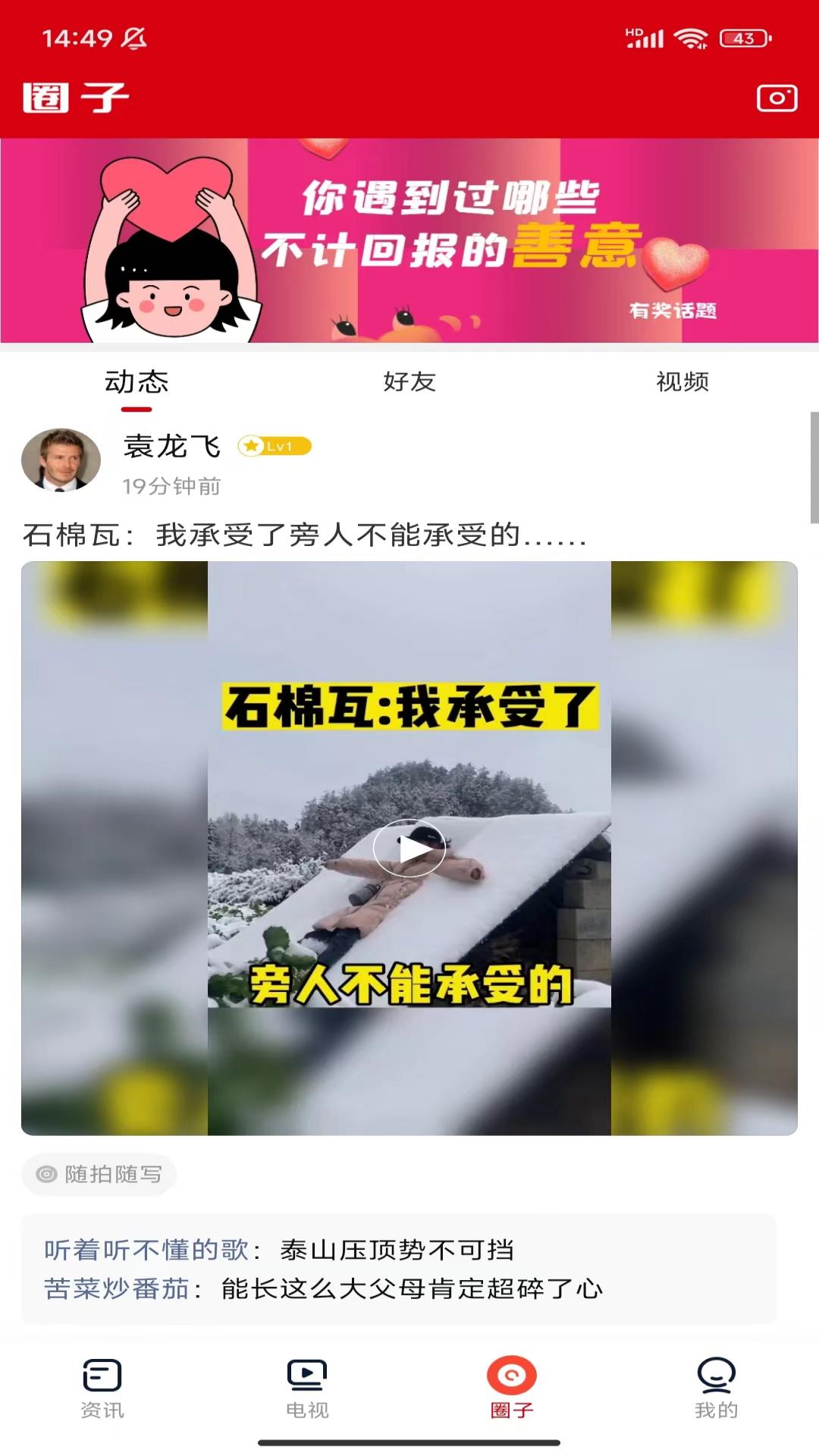Stay on the 动态 tab
The width and height of the screenshot is (819, 1456).
coord(135,383)
